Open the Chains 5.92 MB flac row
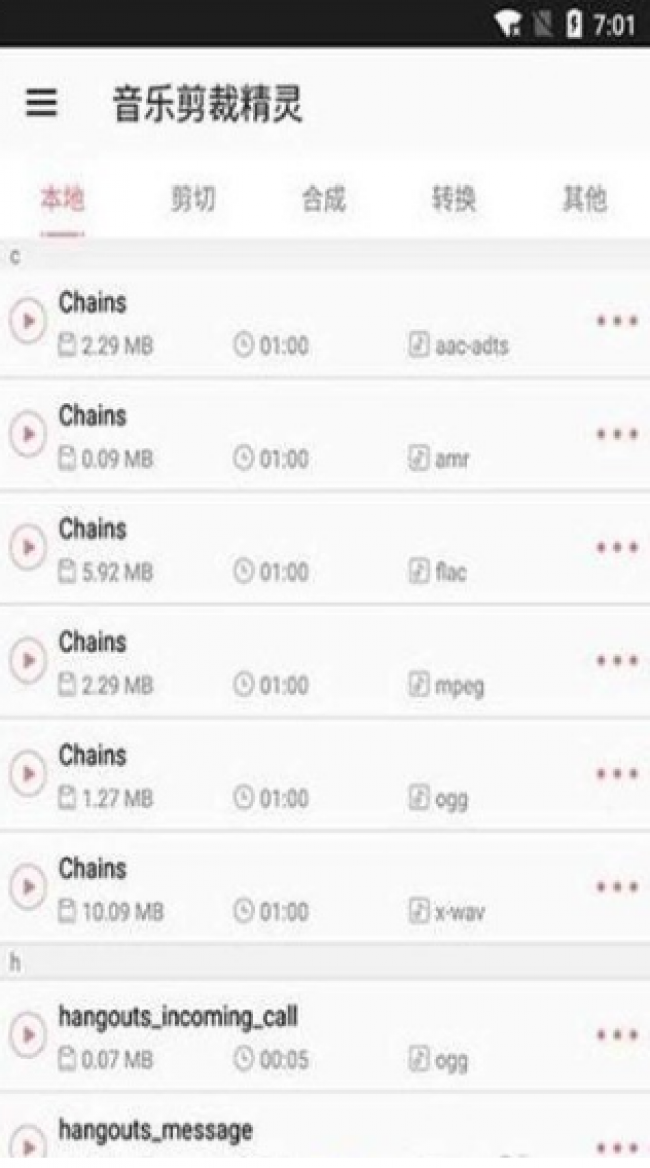This screenshot has width=650, height=1168. coord(325,548)
